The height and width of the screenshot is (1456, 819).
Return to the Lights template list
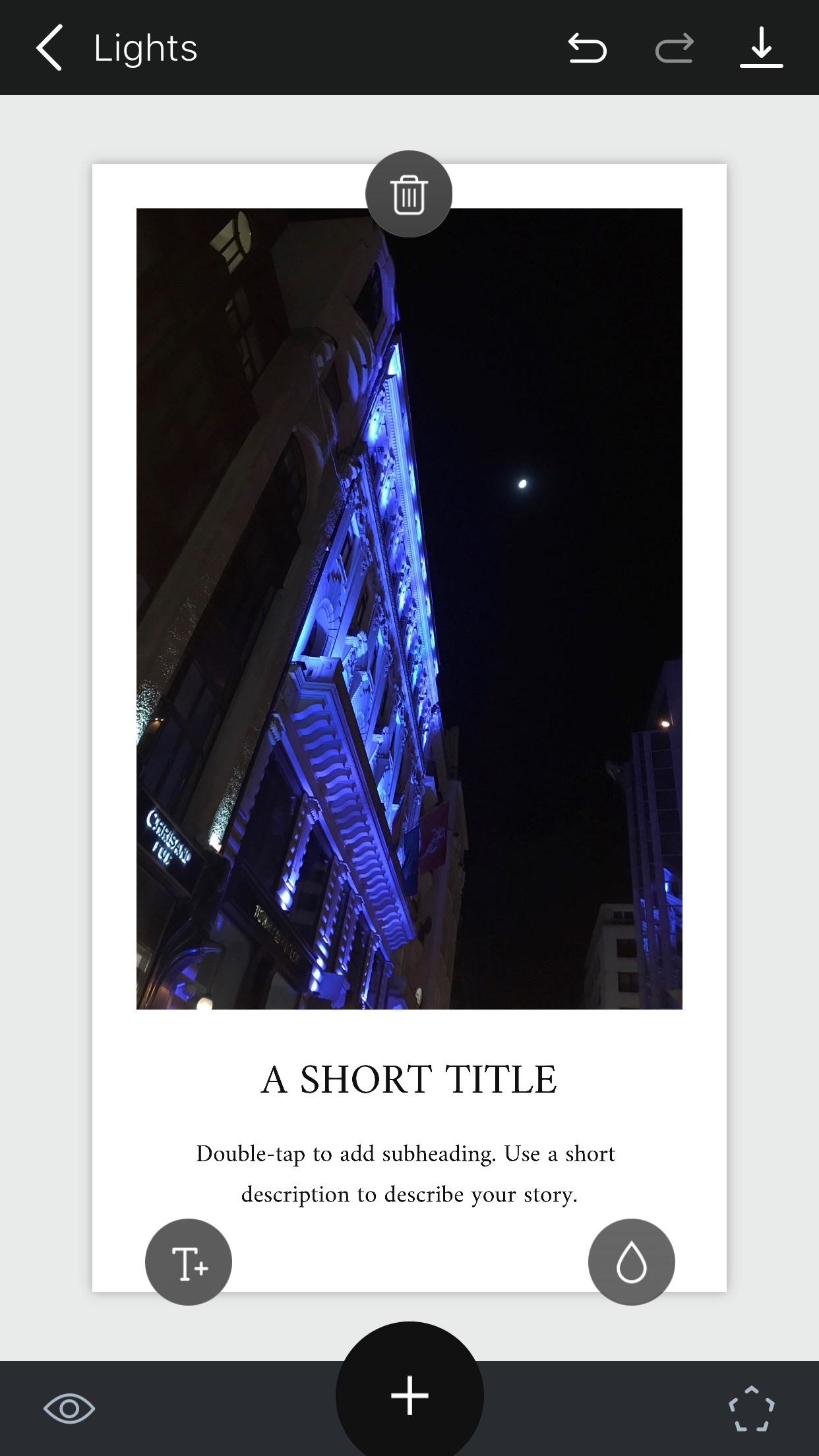coord(49,47)
